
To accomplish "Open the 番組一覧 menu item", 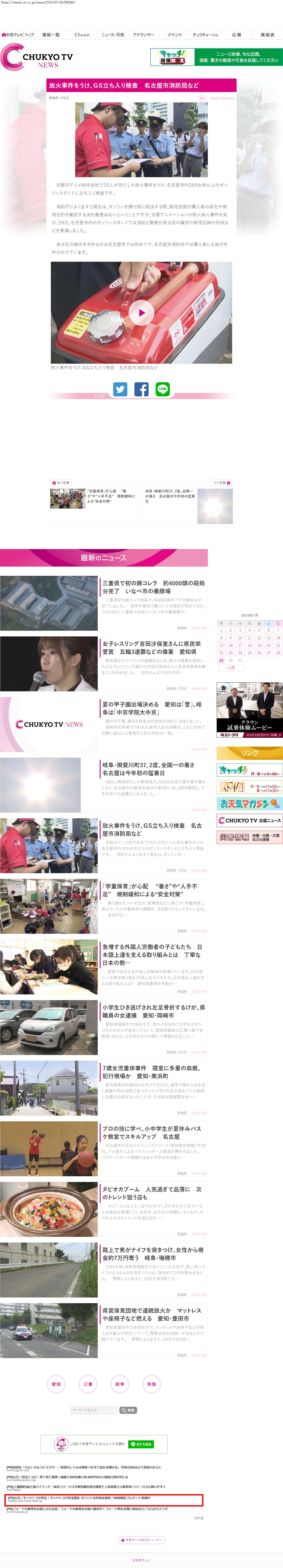I will [x=50, y=35].
